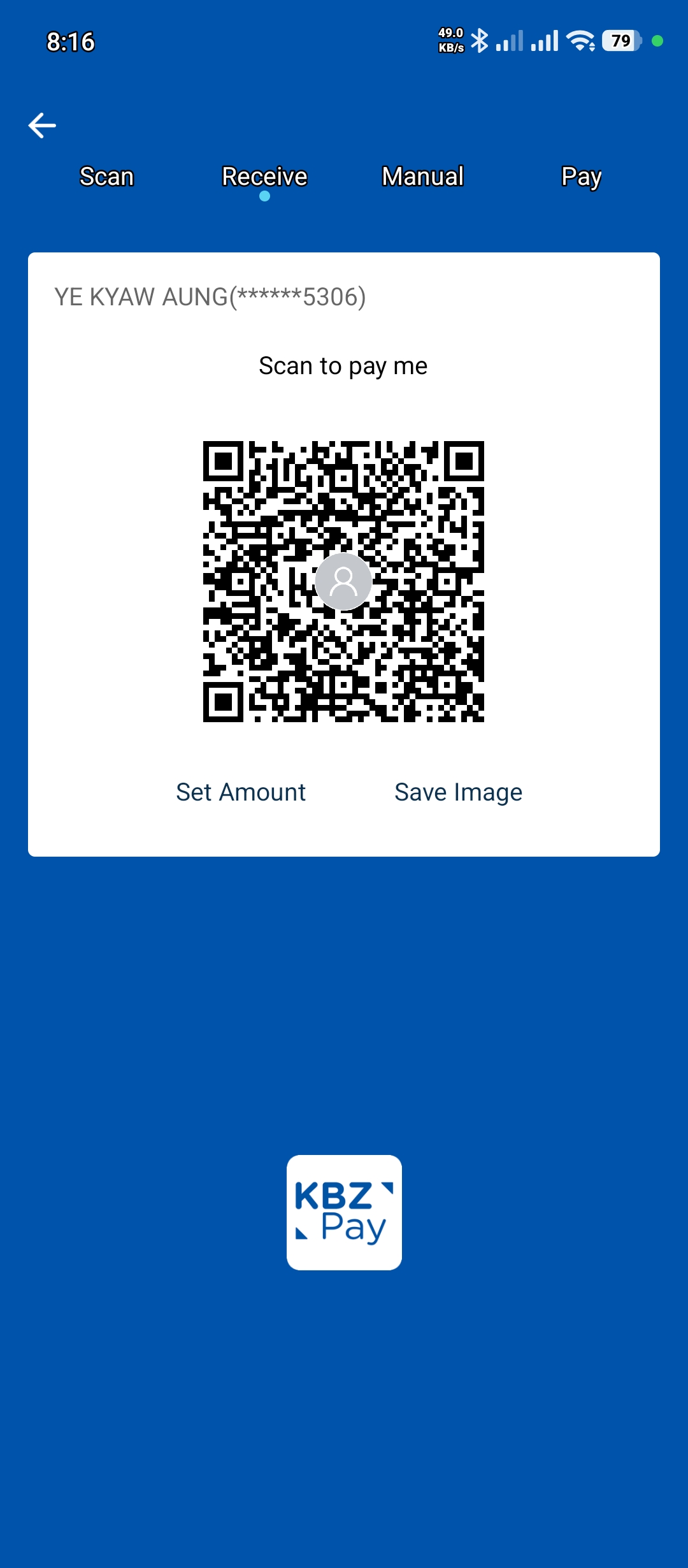Tap Set Amount for the QR code
Image resolution: width=688 pixels, height=1568 pixels.
click(x=241, y=792)
